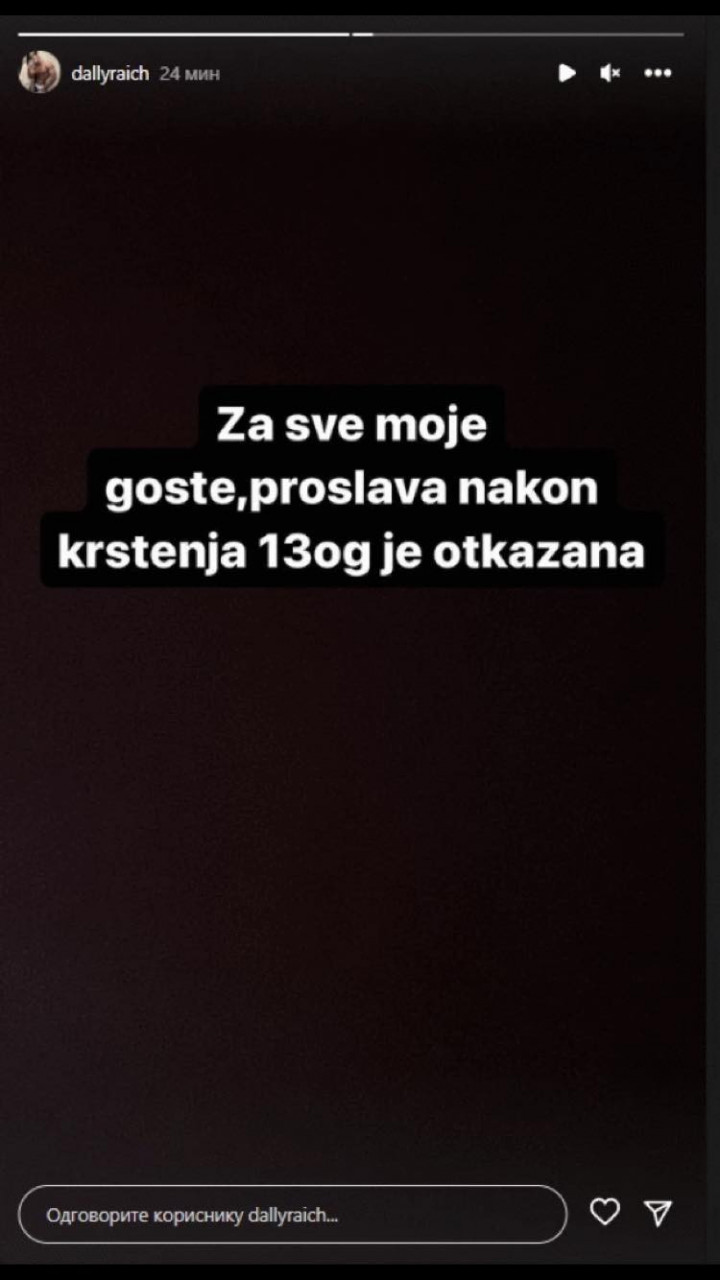Unmute the story sound
This screenshot has height=1280, width=720.
[610, 73]
